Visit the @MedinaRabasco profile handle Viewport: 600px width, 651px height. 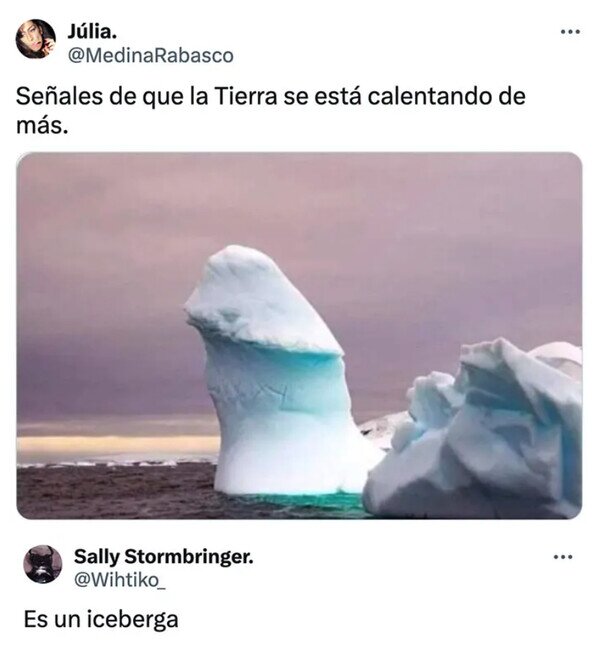pyautogui.click(x=150, y=56)
